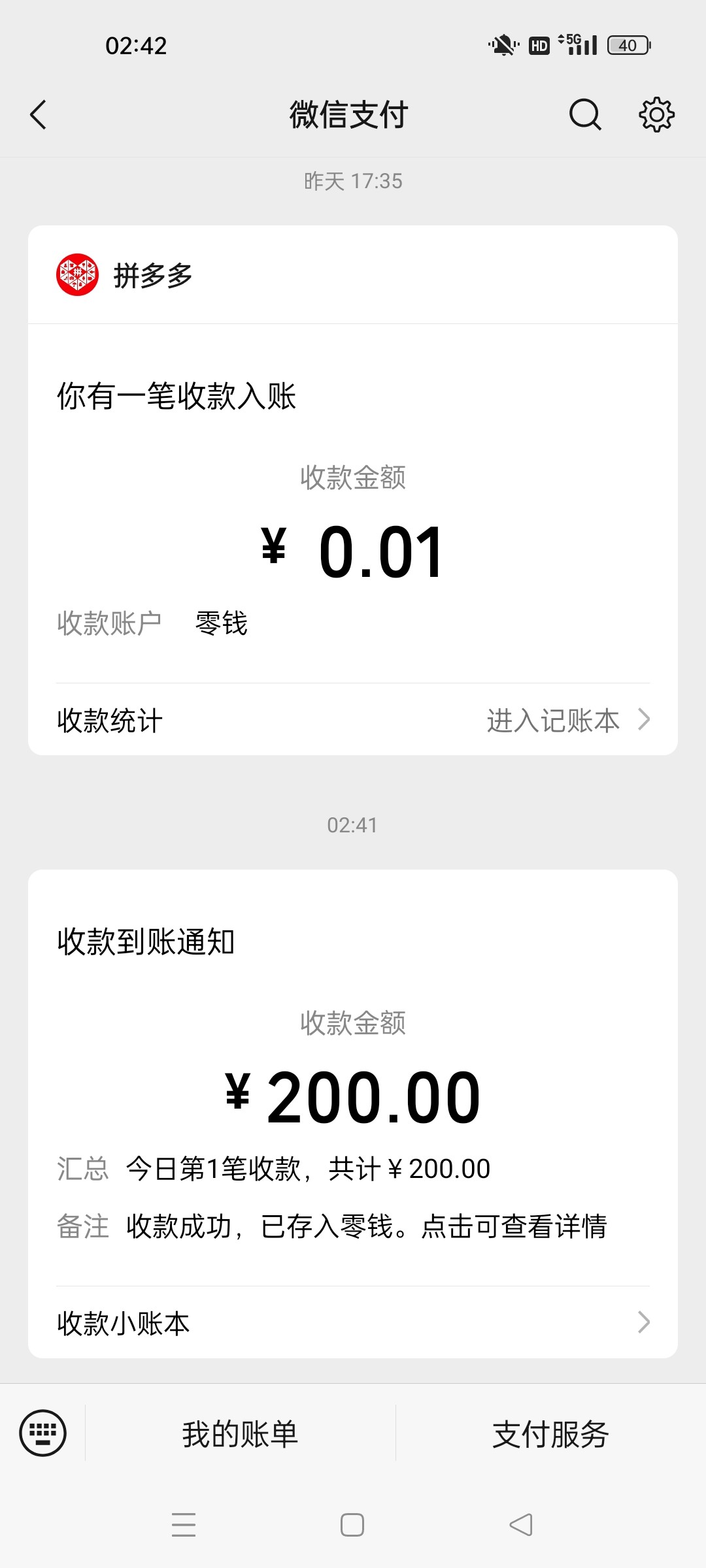The width and height of the screenshot is (706, 1568).
Task: Open 收款小账本 row
Action: (x=352, y=1323)
